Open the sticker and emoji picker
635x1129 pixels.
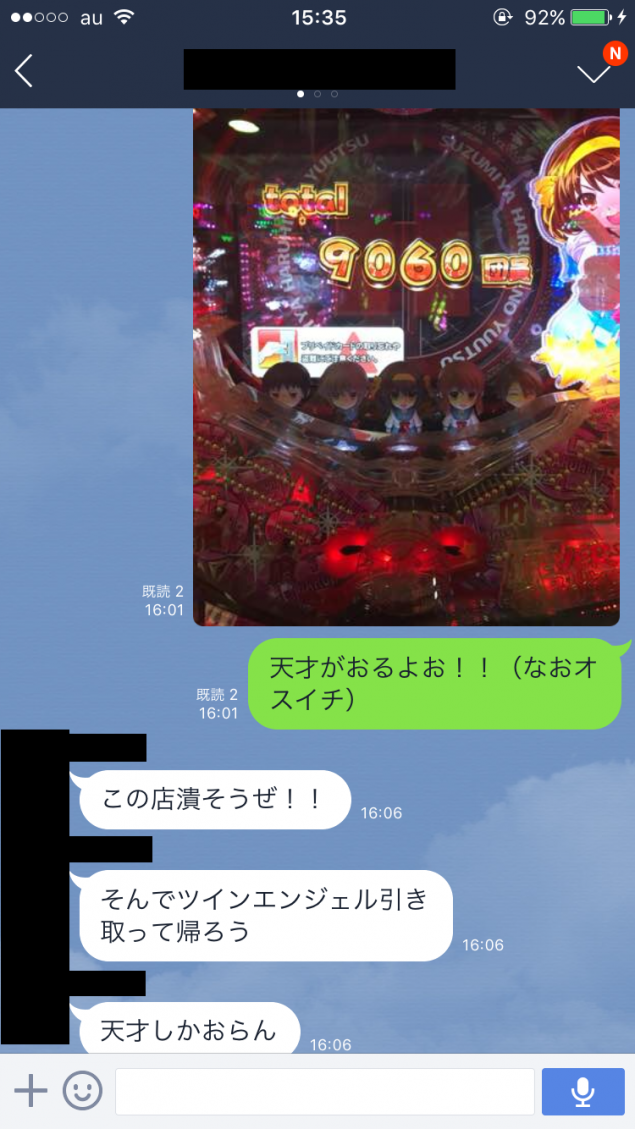82,1091
